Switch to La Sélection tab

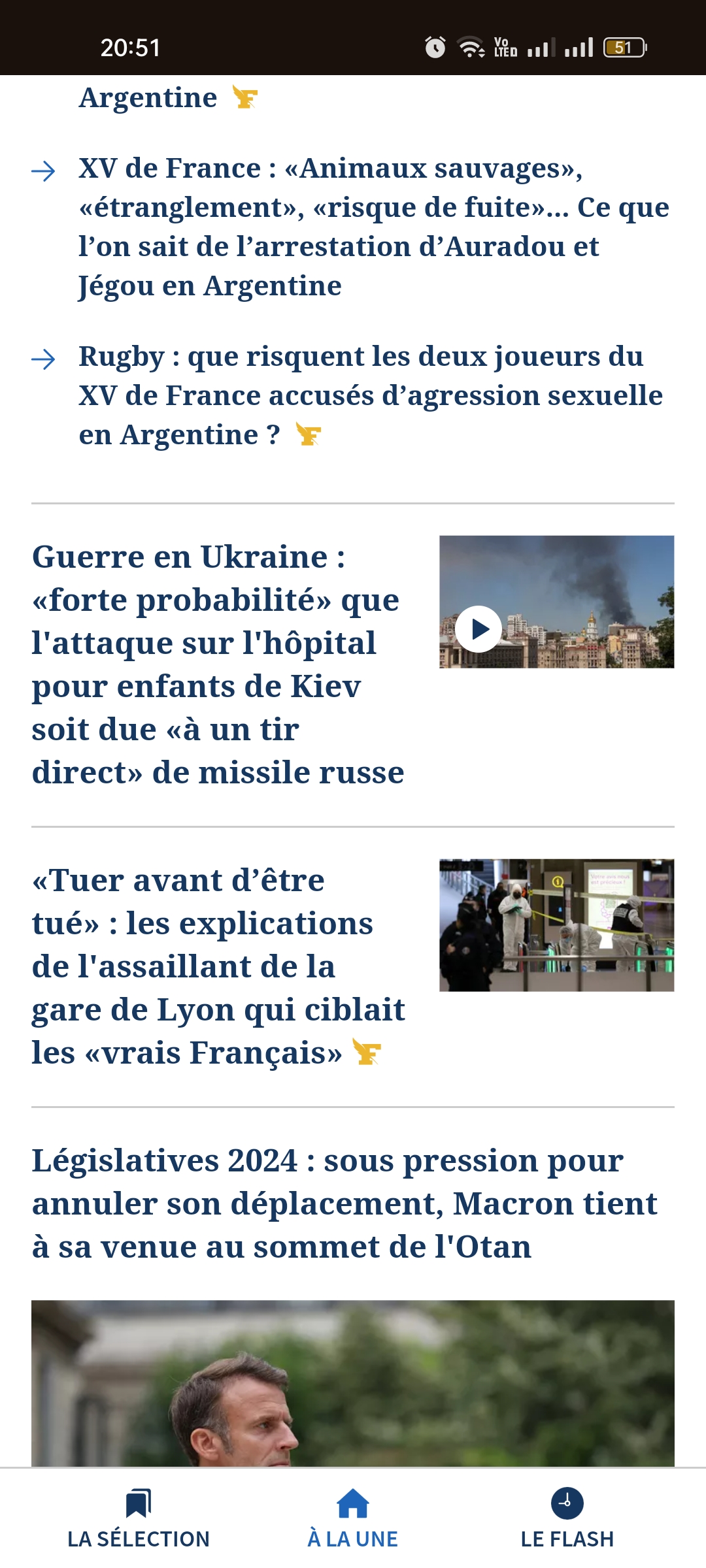139,1520
